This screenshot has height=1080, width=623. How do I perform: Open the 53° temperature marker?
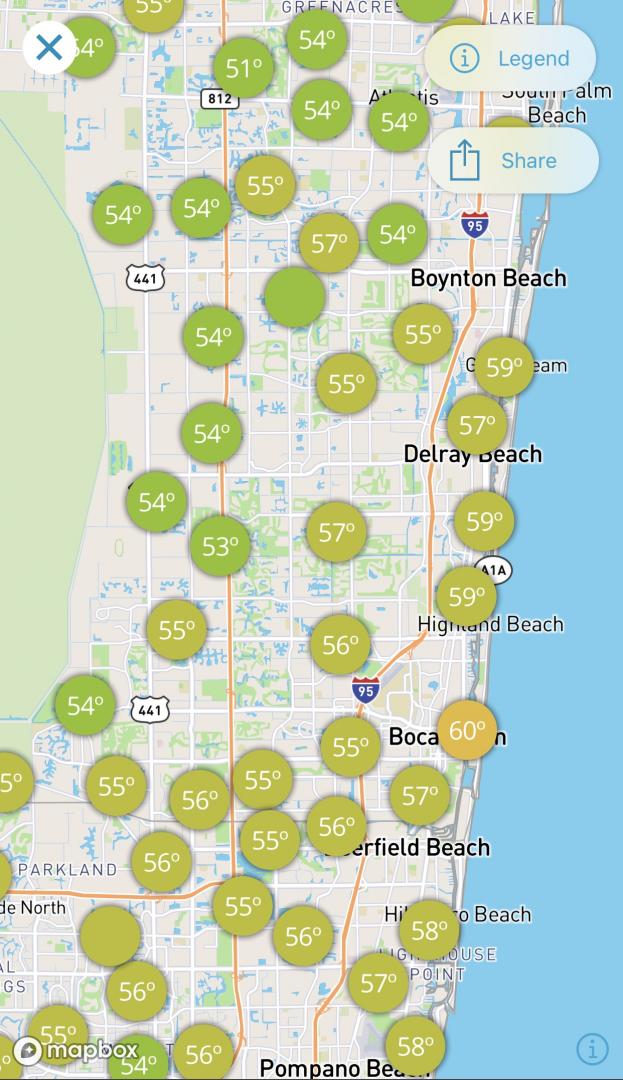pyautogui.click(x=220, y=546)
